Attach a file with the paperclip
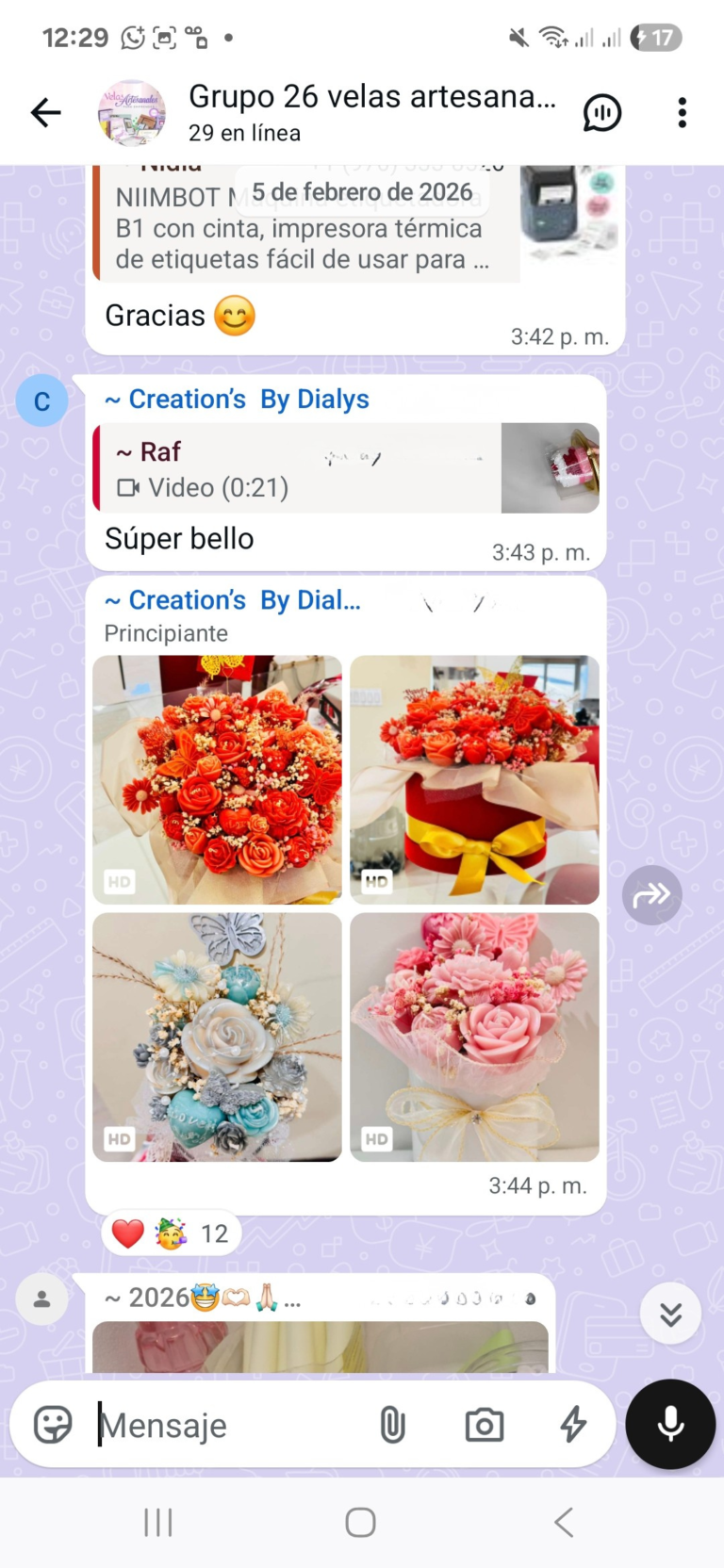The width and height of the screenshot is (724, 1568). pos(392,1425)
